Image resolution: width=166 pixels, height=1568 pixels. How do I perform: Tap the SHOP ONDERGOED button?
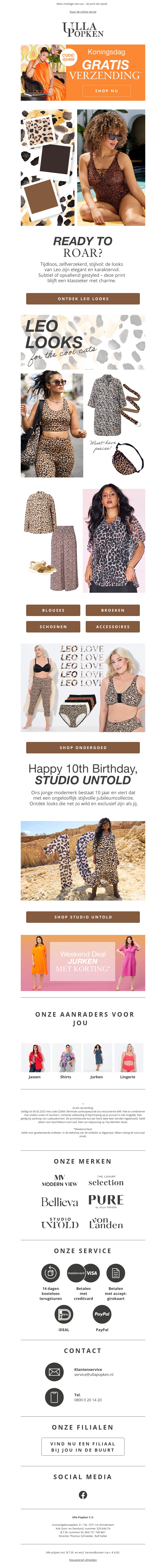pyautogui.click(x=83, y=748)
